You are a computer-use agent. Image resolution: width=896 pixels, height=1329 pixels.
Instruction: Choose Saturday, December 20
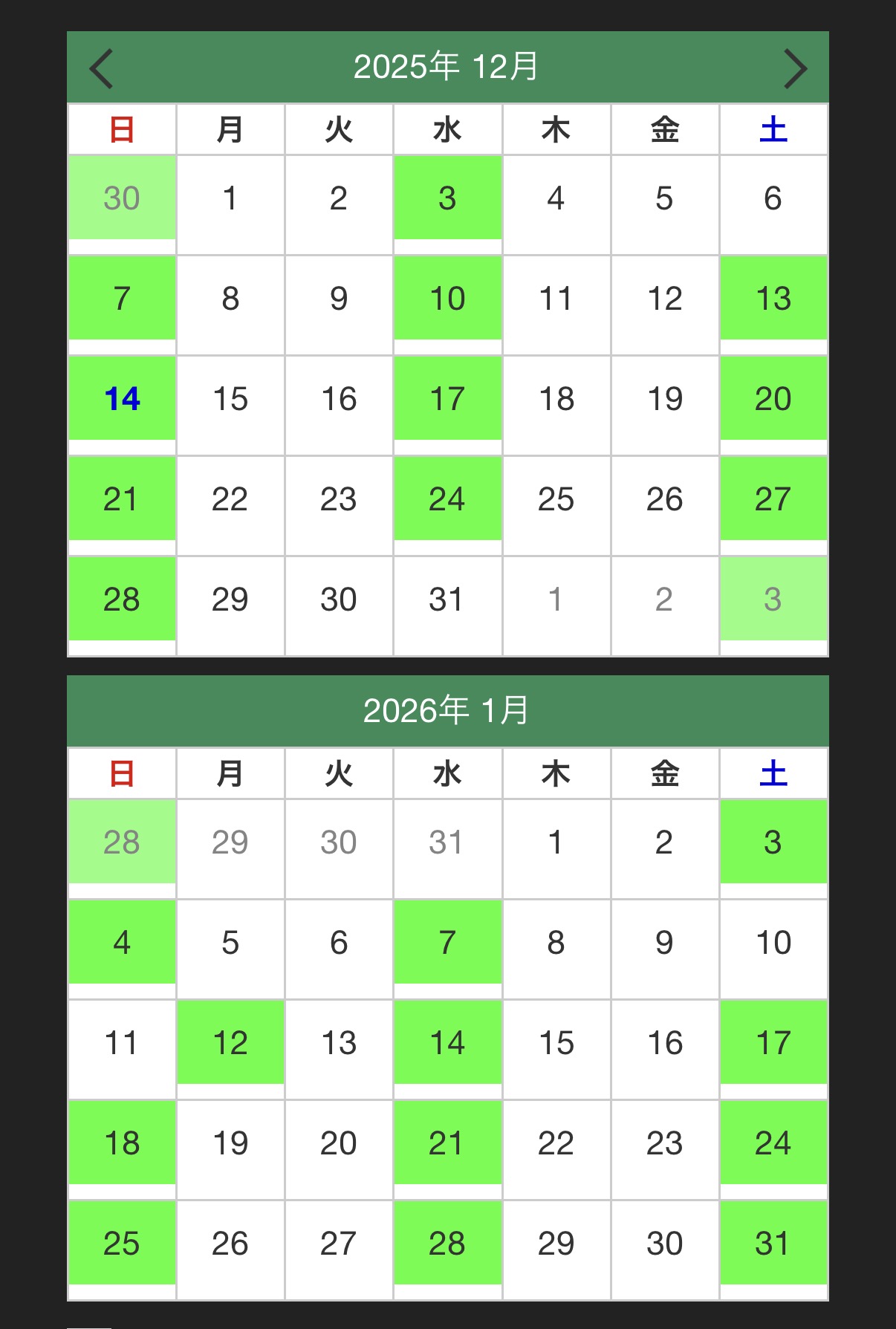(773, 399)
